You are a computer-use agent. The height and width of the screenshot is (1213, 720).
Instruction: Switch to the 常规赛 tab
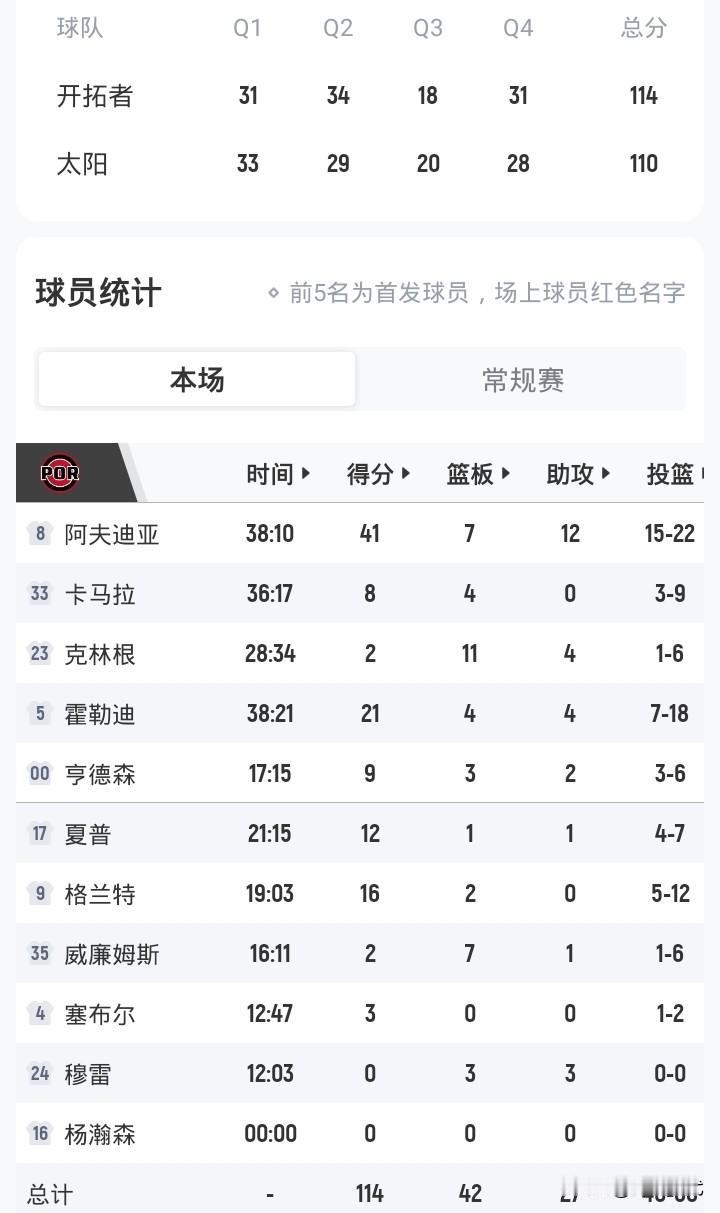tap(522, 380)
